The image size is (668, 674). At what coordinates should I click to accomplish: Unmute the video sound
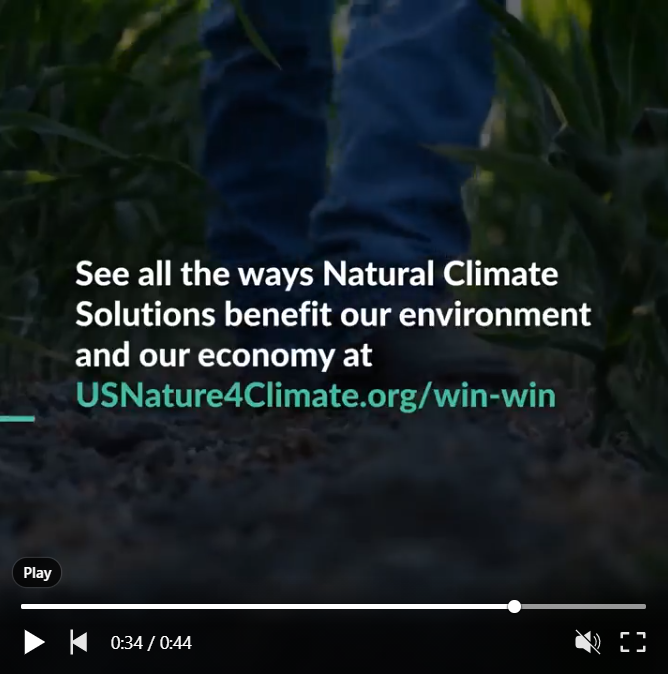click(587, 642)
